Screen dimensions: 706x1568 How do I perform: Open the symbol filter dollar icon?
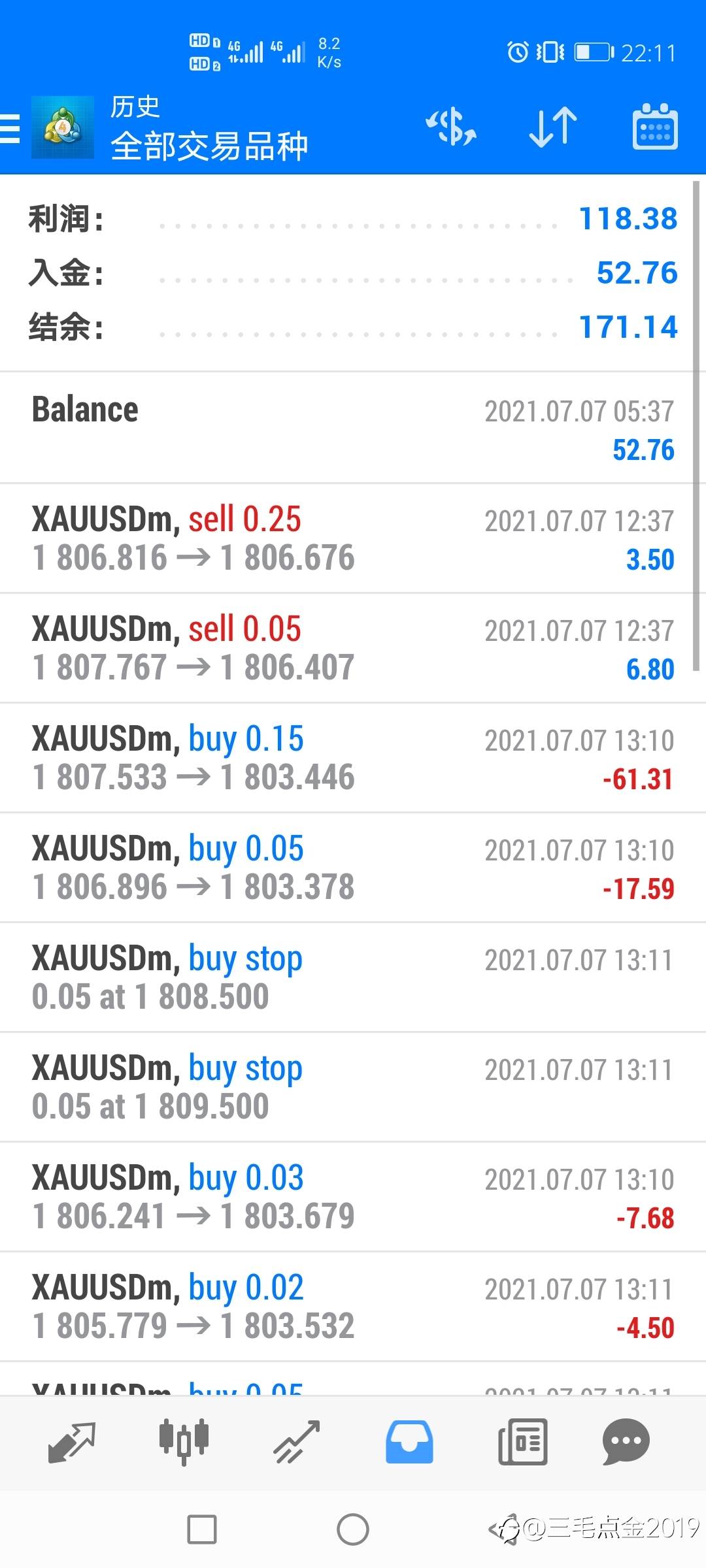451,126
